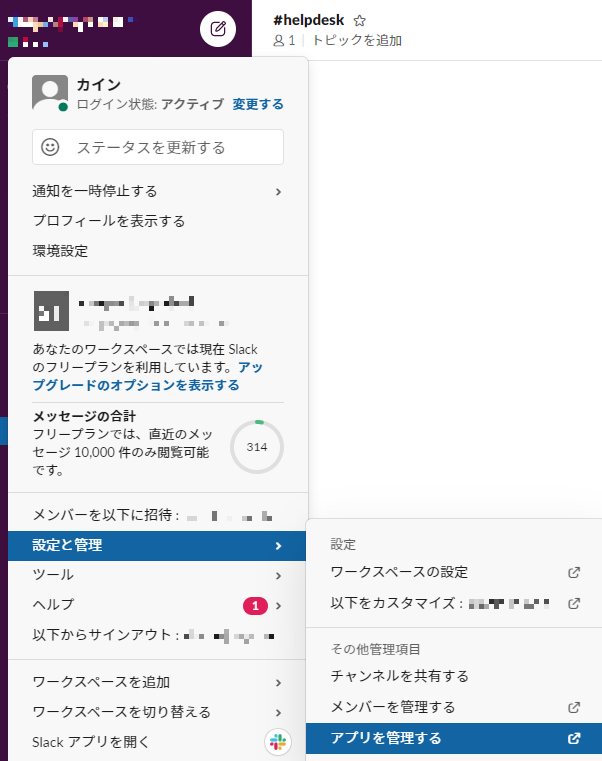Choose アプリを管理する

(385, 739)
